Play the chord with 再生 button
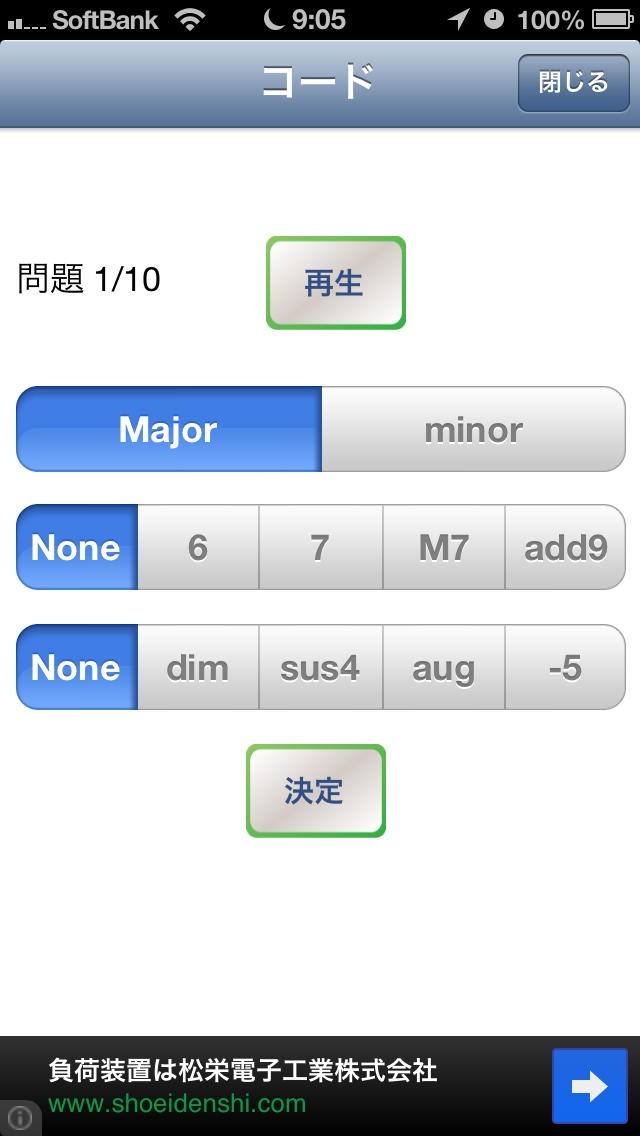Screen dimensions: 640x1136 [x=335, y=283]
